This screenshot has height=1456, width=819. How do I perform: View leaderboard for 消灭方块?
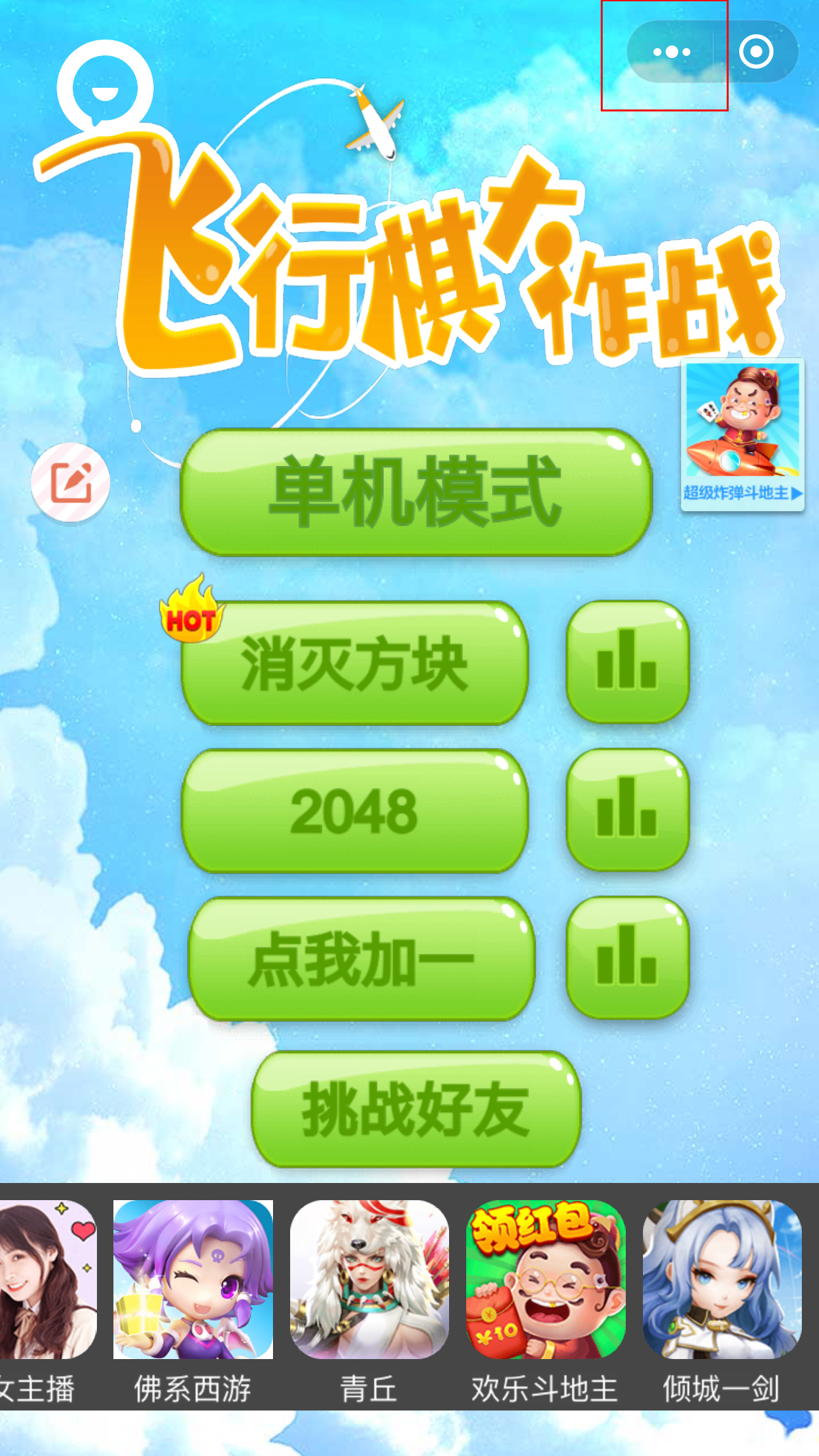627,661
